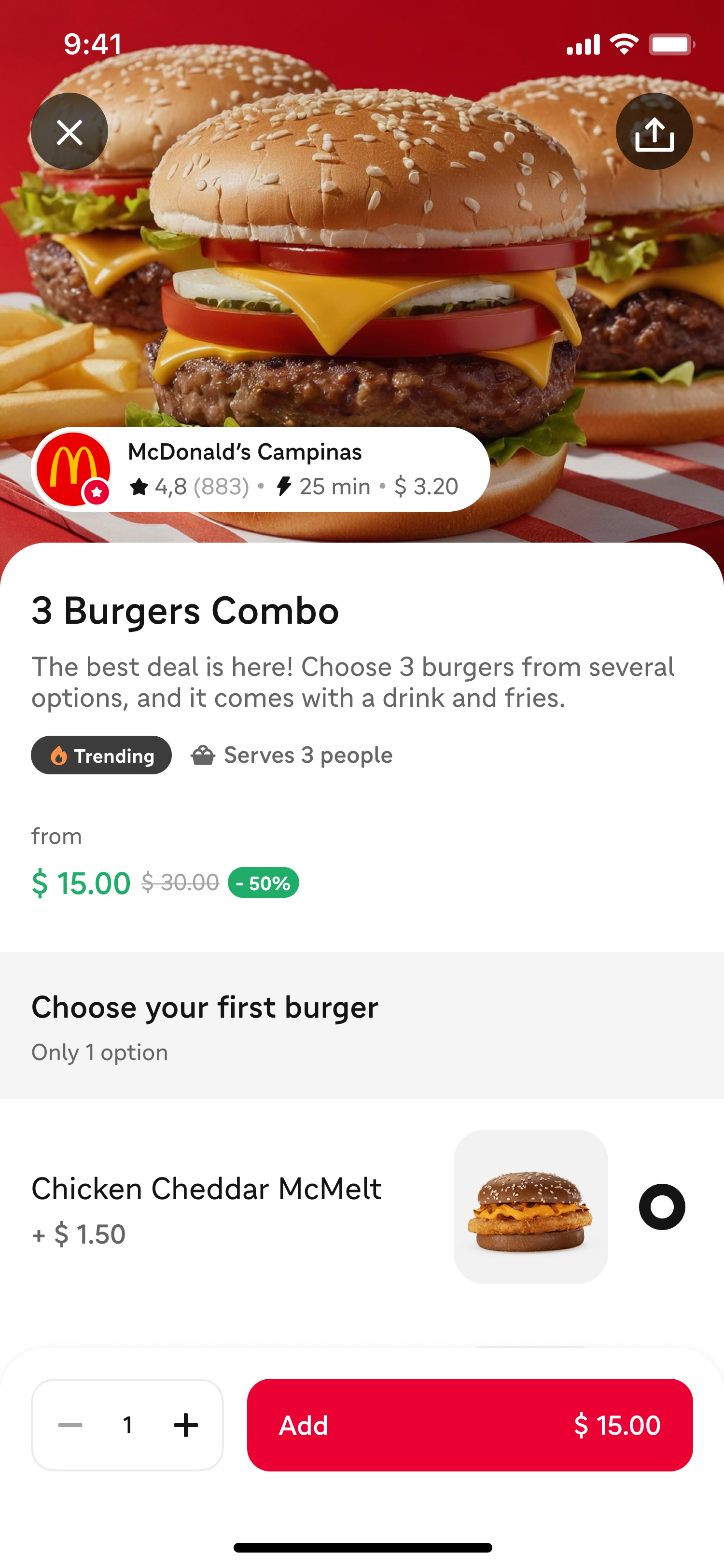Add the combo for $ 15.00
Screen dimensions: 724x1568
click(469, 1424)
